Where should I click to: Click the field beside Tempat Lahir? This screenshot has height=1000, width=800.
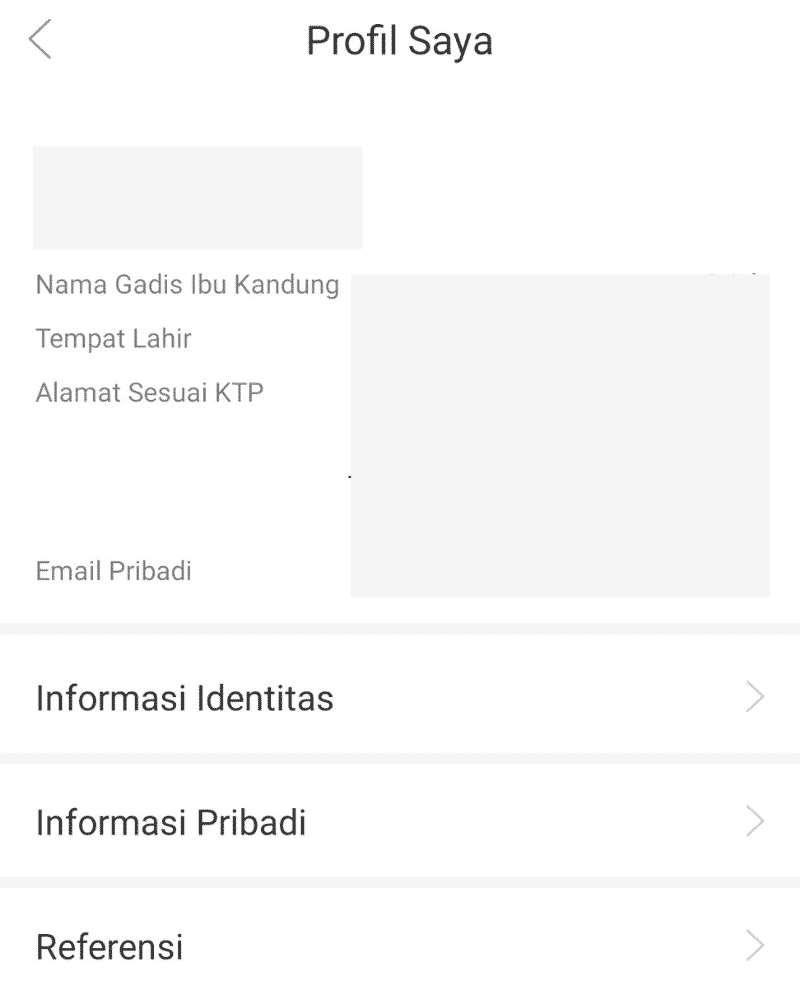[x=560, y=339]
